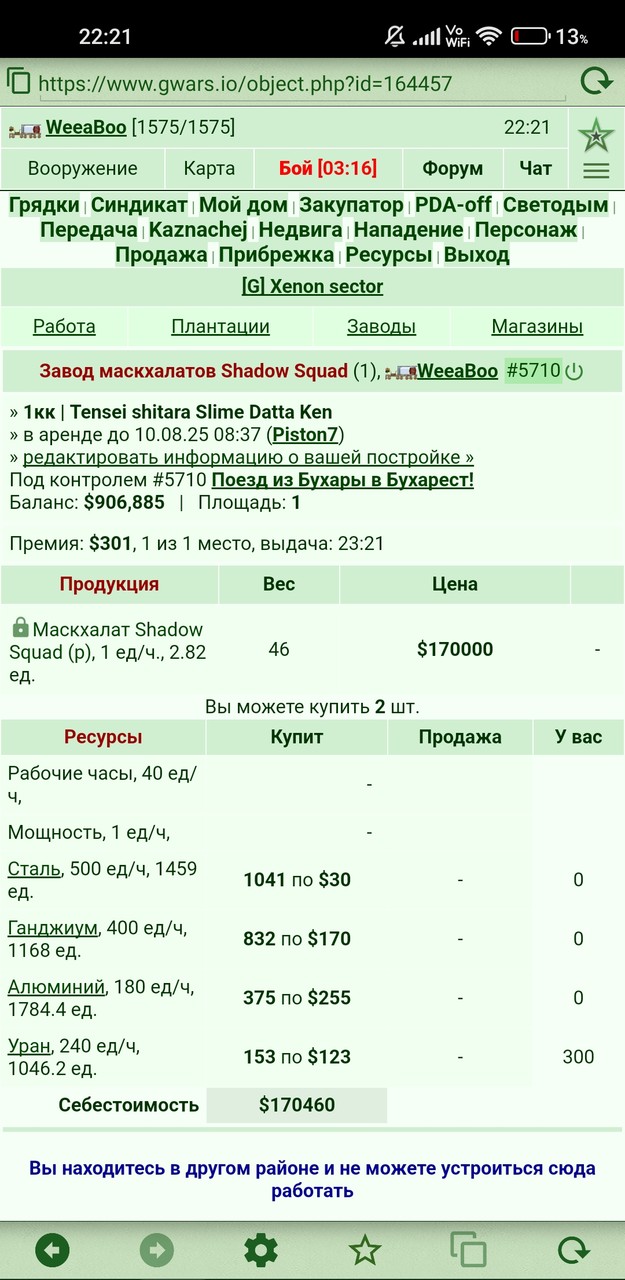Open the Уран resource link
This screenshot has width=625, height=1280.
pos(28,1046)
